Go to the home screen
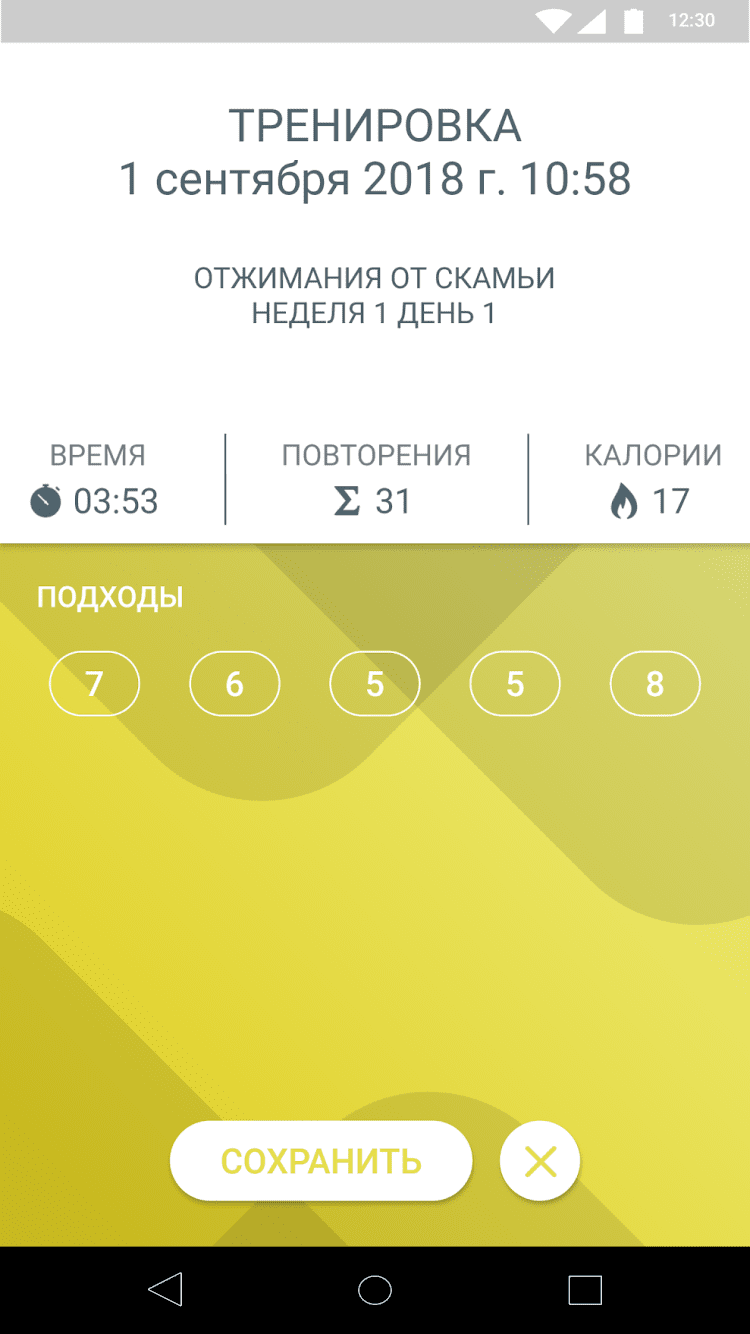Screen dimensions: 750x1334 click(x=375, y=1289)
